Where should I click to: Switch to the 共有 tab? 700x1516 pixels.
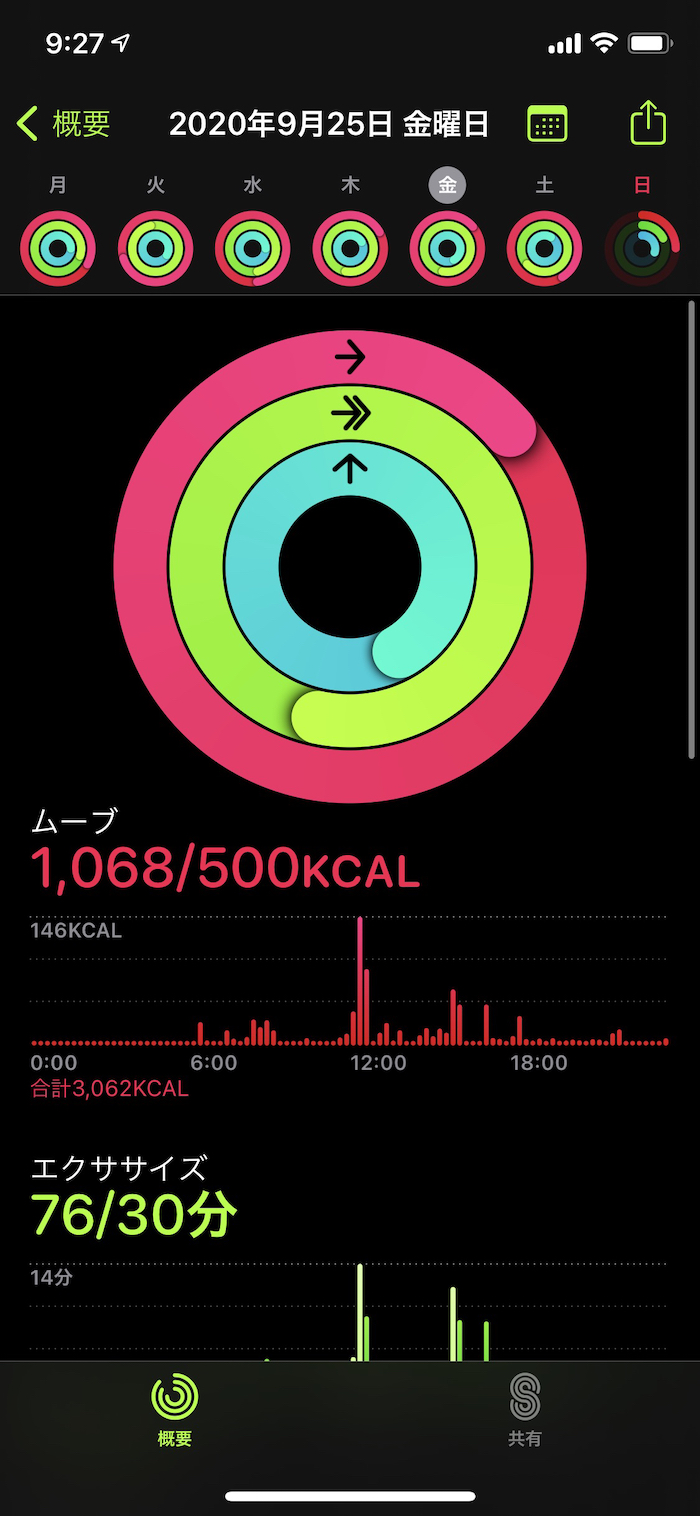click(x=525, y=1410)
